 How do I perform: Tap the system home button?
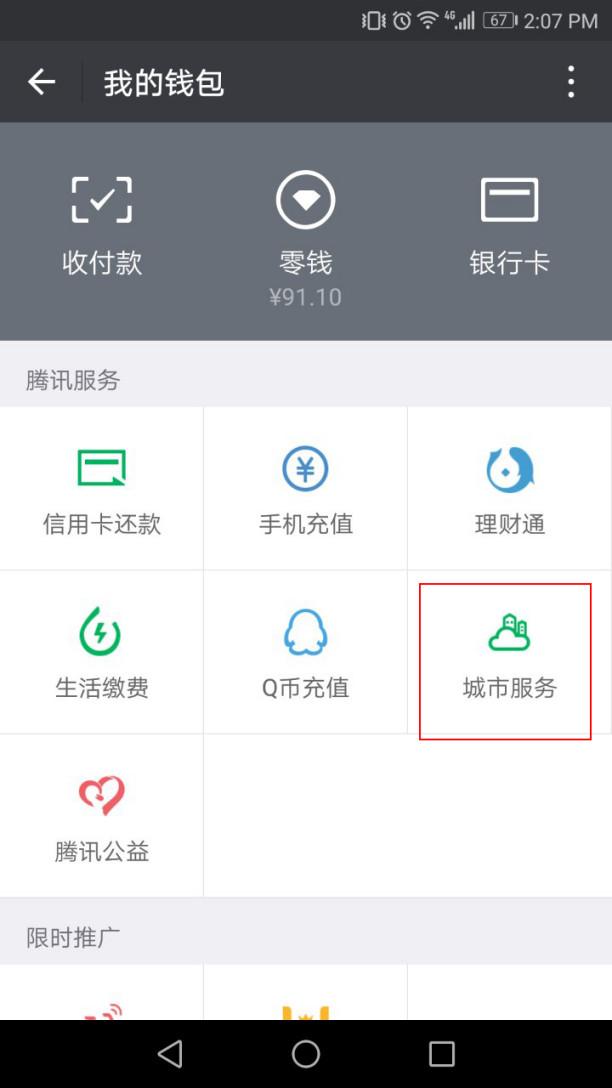click(306, 1053)
